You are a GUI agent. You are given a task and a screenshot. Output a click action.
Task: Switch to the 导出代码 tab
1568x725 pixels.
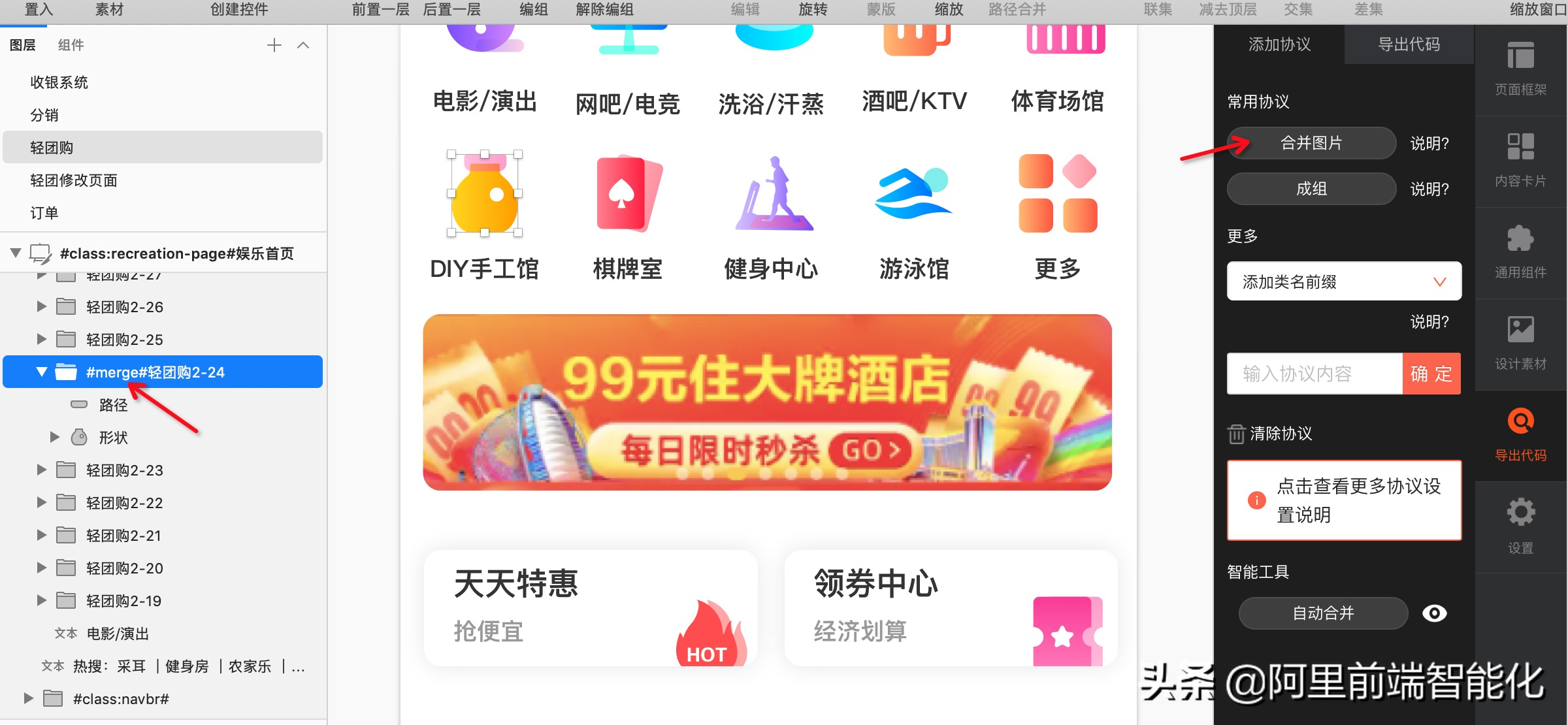pos(1409,44)
